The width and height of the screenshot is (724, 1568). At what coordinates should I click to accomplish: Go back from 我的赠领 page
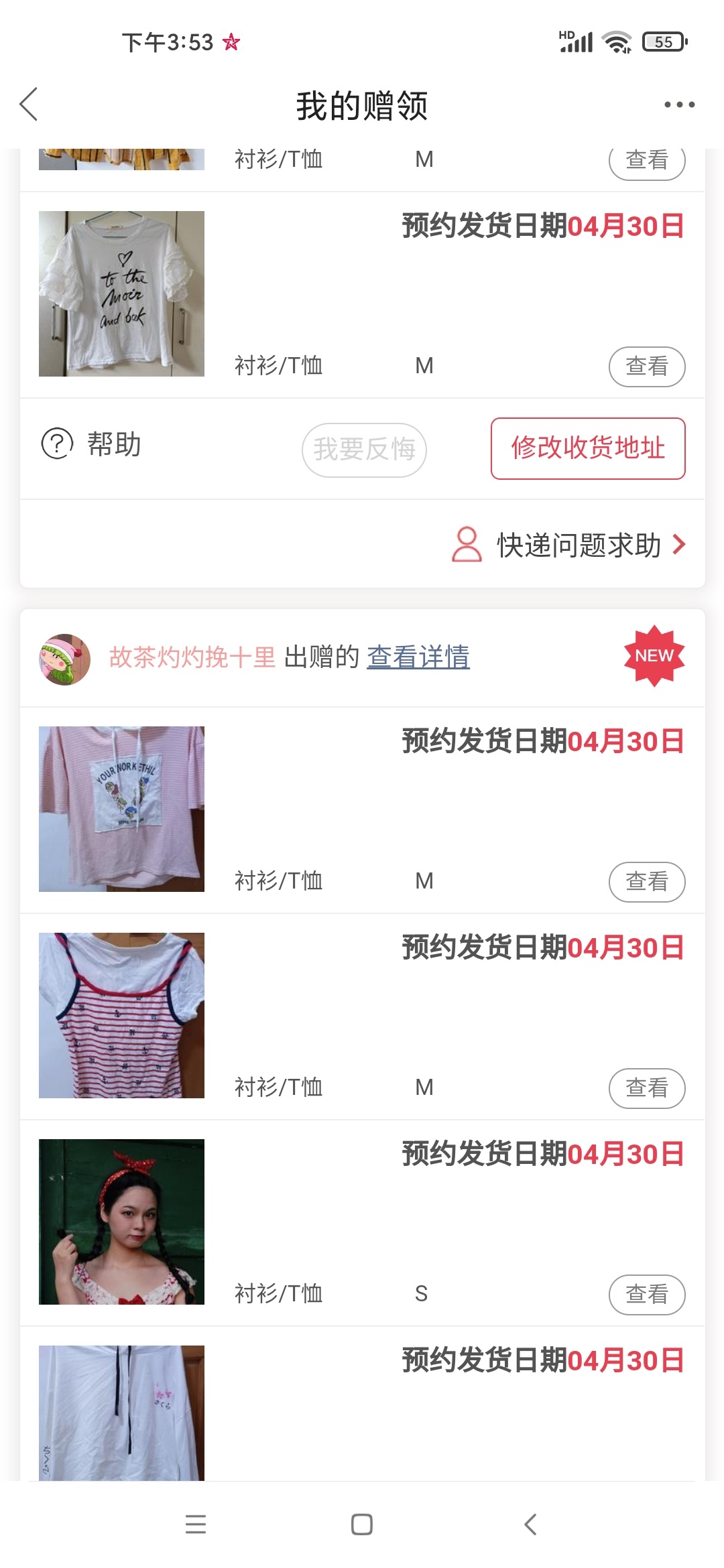29,105
